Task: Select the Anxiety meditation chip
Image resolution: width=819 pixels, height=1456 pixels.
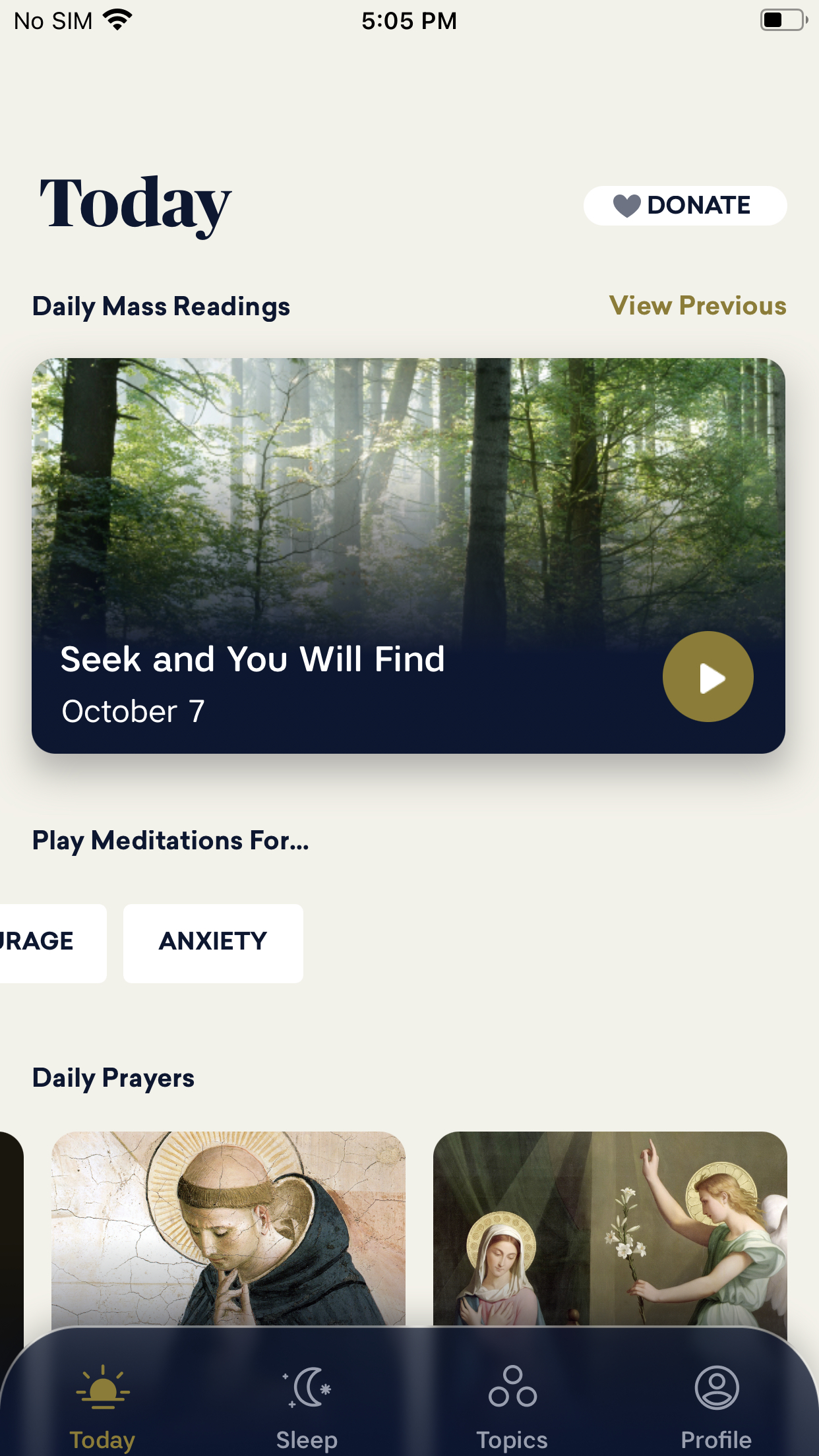Action: pos(213,942)
